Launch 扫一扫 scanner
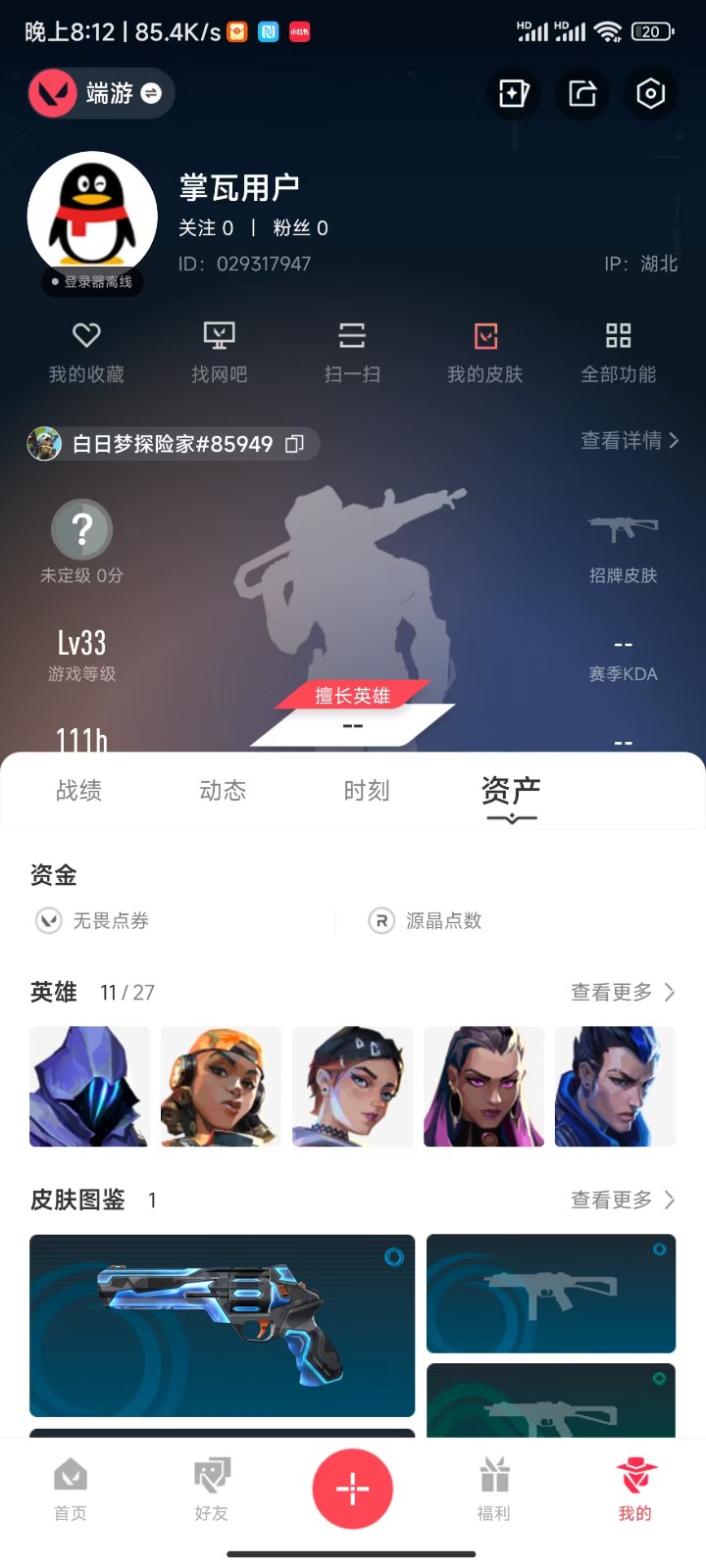The height and width of the screenshot is (1568, 706). [352, 353]
